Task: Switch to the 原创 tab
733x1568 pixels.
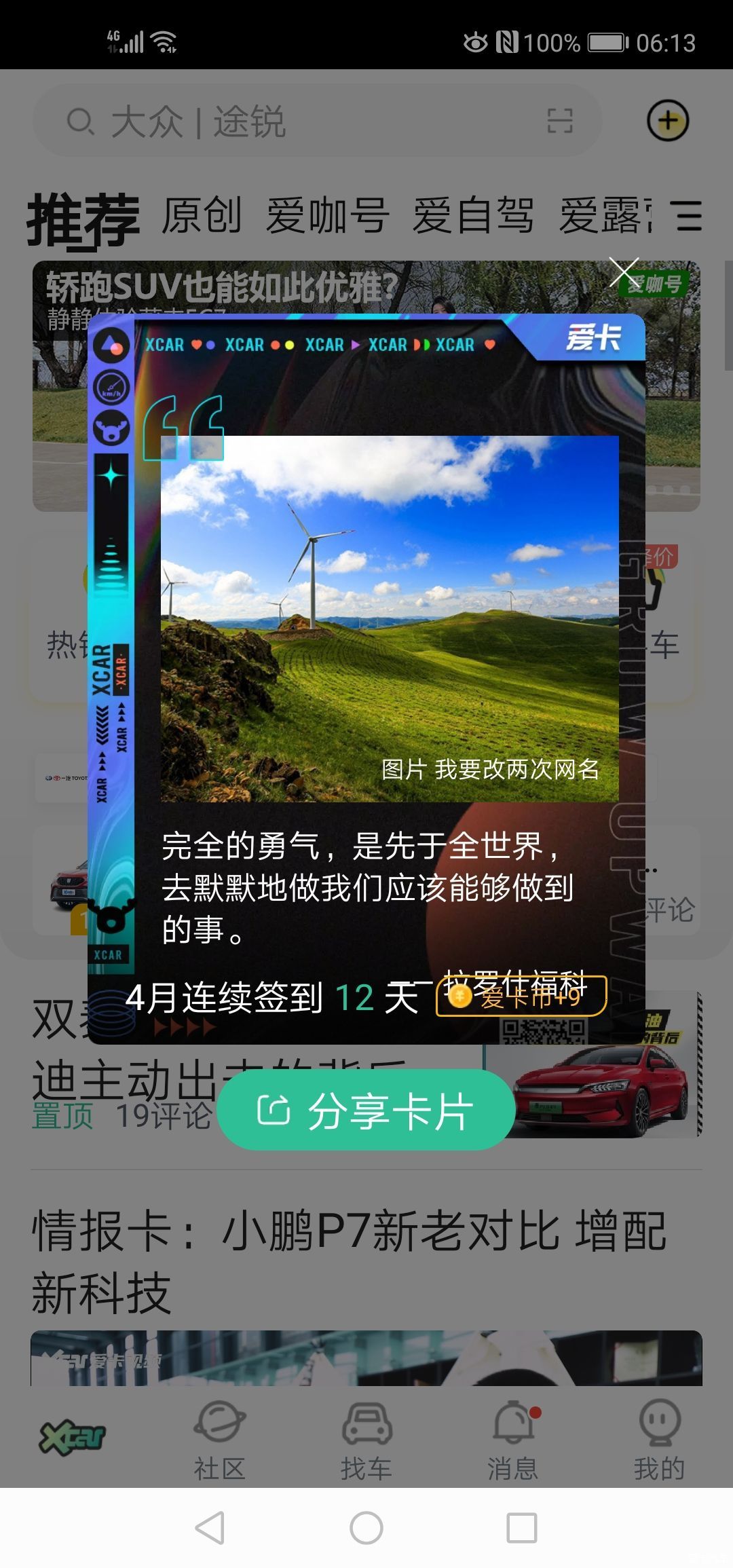Action: [202, 216]
